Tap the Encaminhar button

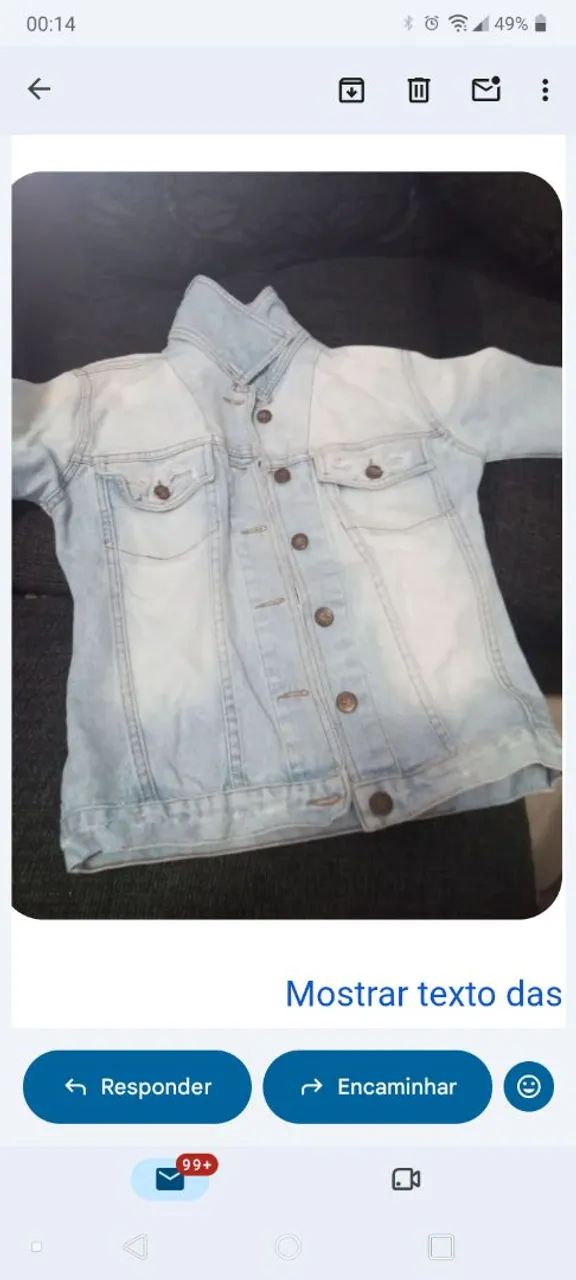pos(378,1087)
